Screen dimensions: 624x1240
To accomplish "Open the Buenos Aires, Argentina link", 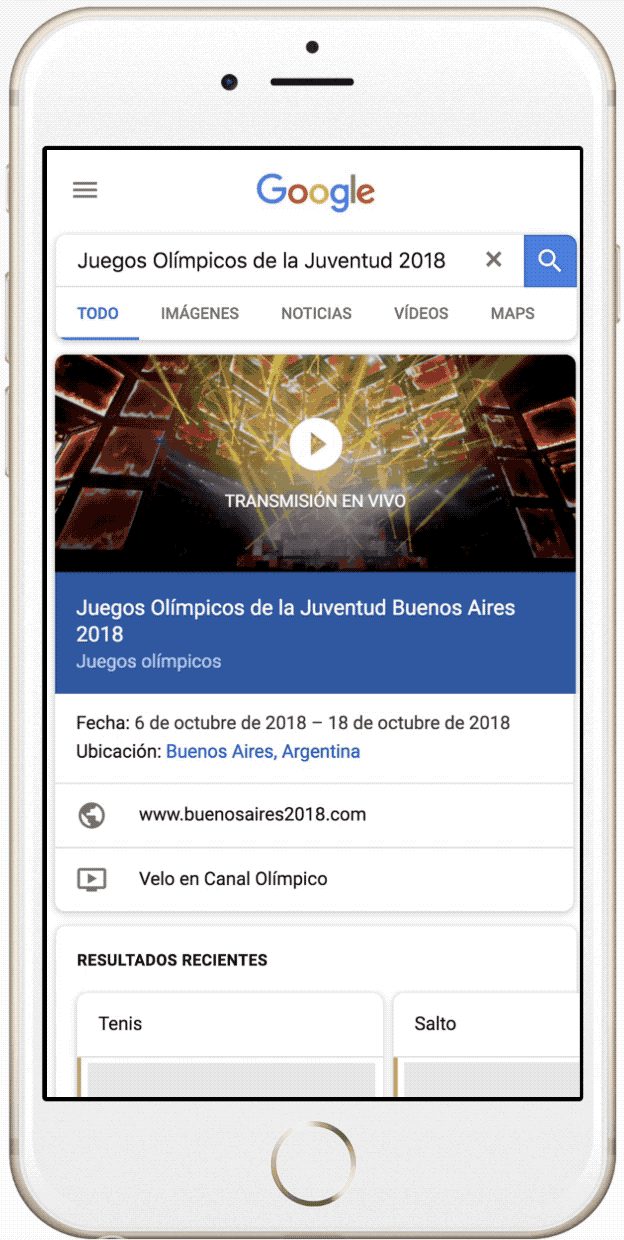I will click(263, 751).
